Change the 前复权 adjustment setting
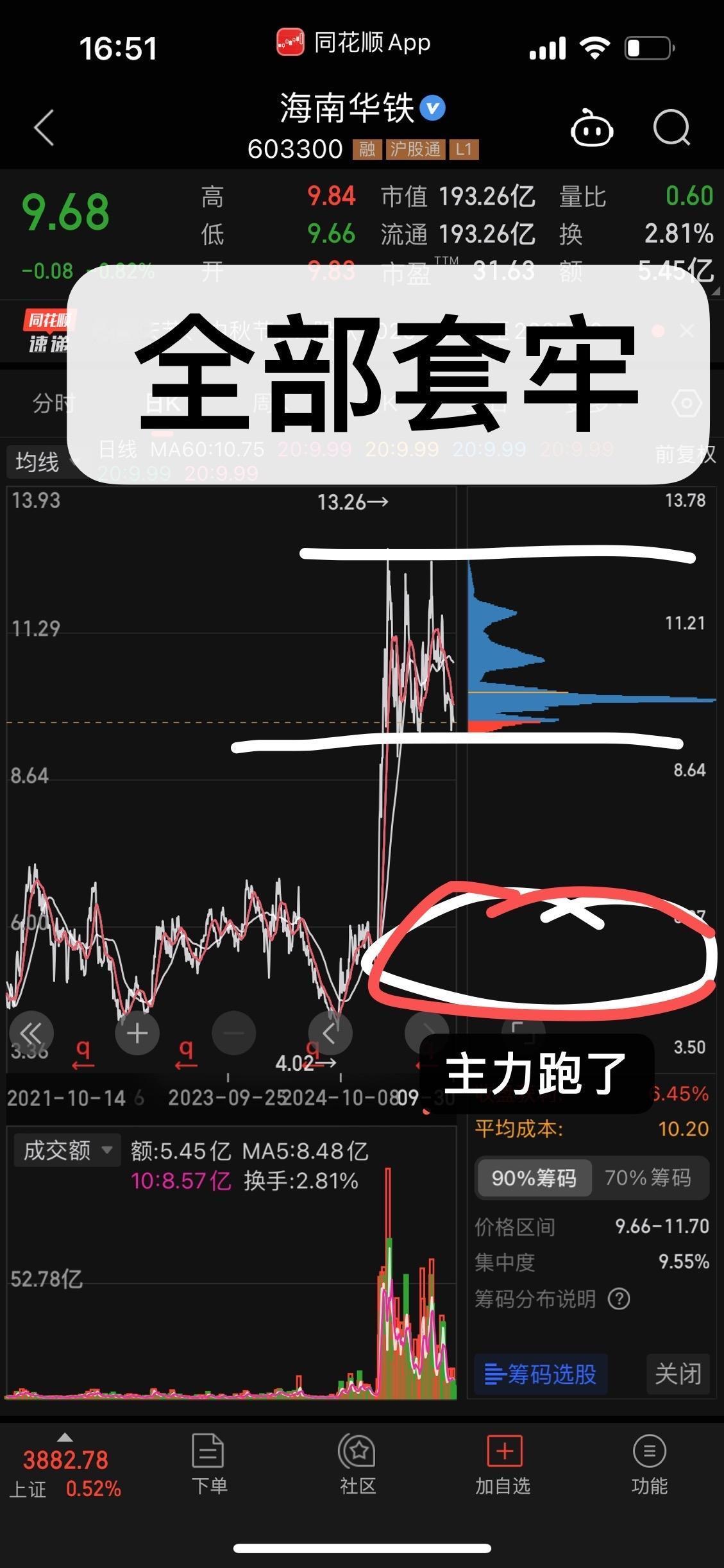 pos(684,454)
